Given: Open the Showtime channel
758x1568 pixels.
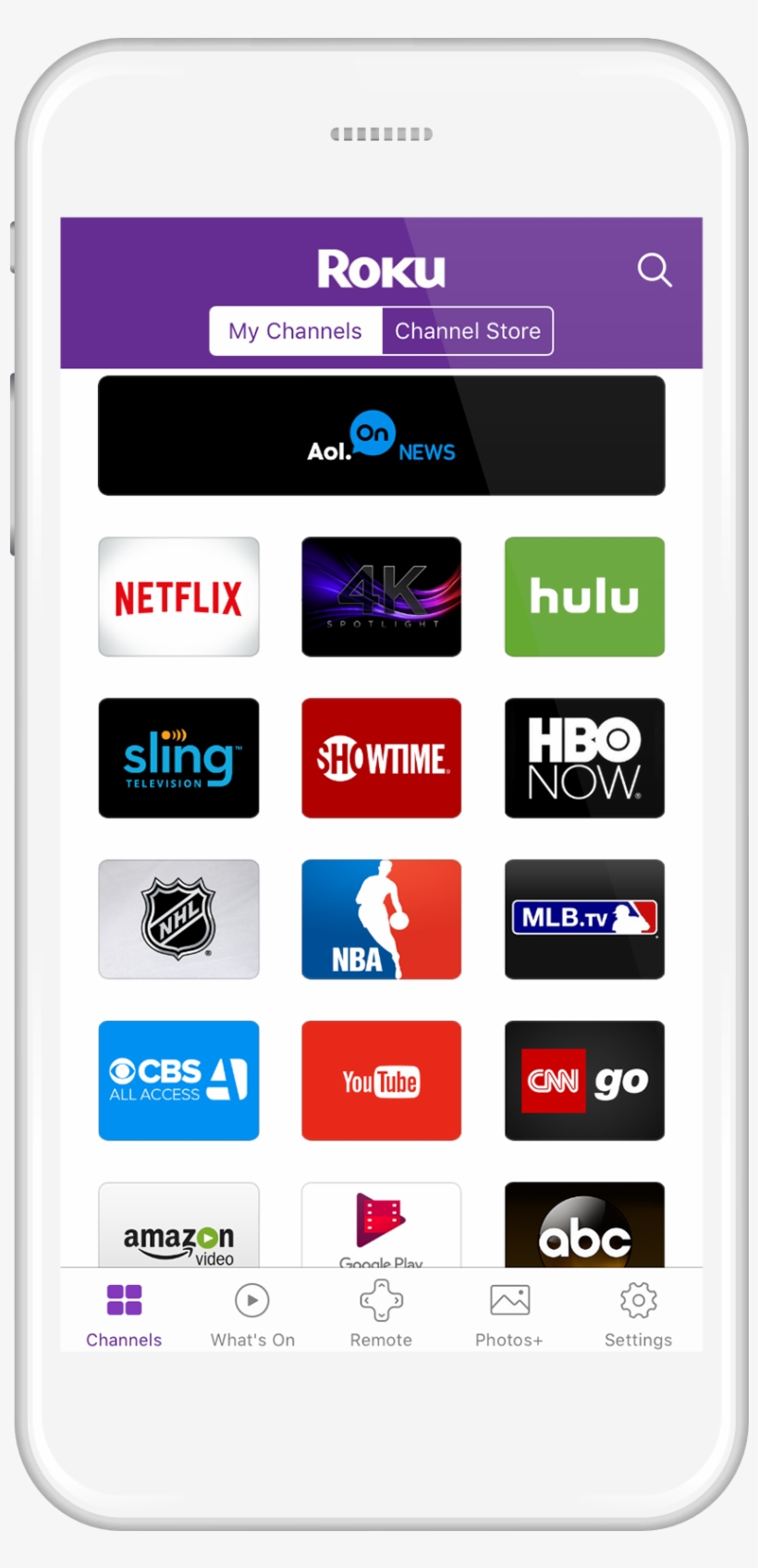Looking at the screenshot, I should click(381, 758).
